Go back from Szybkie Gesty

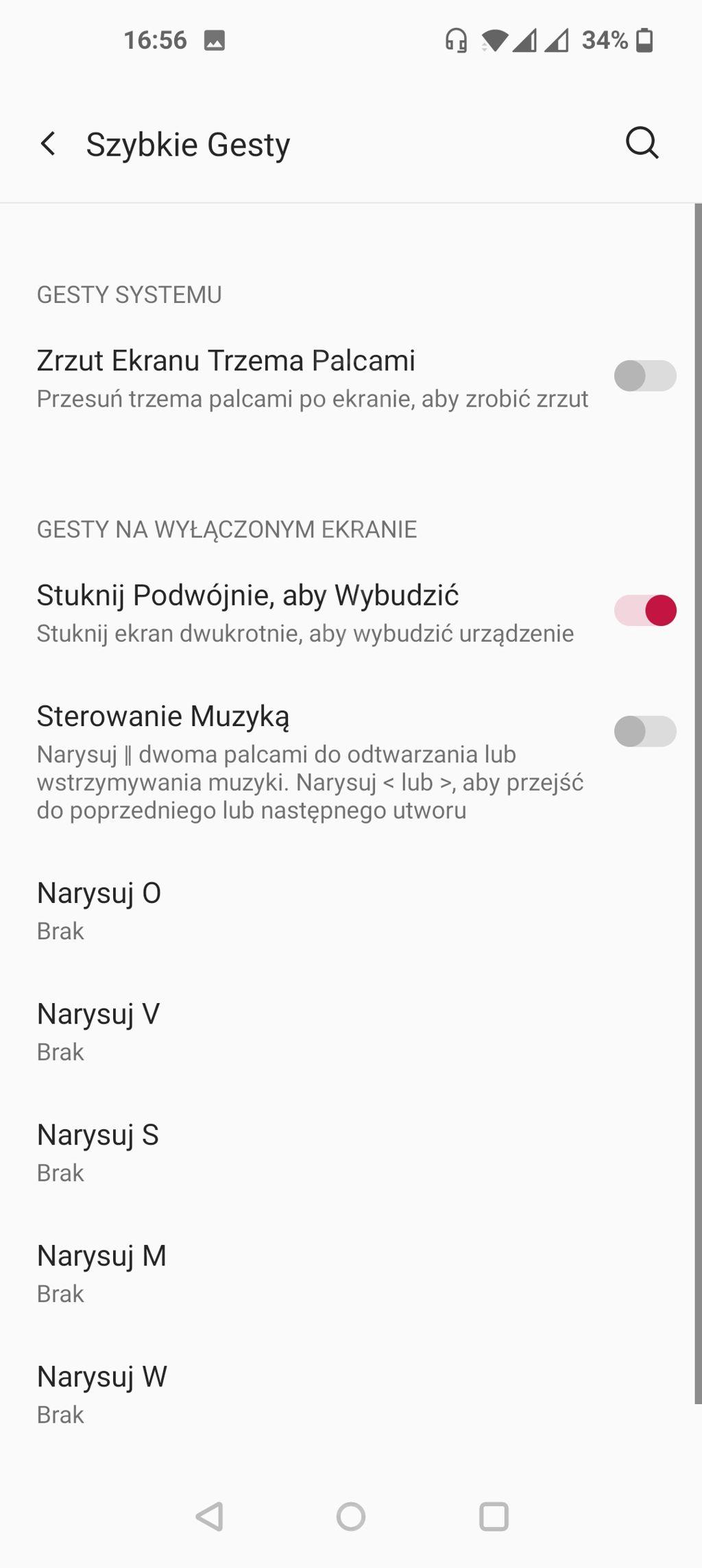click(x=48, y=144)
